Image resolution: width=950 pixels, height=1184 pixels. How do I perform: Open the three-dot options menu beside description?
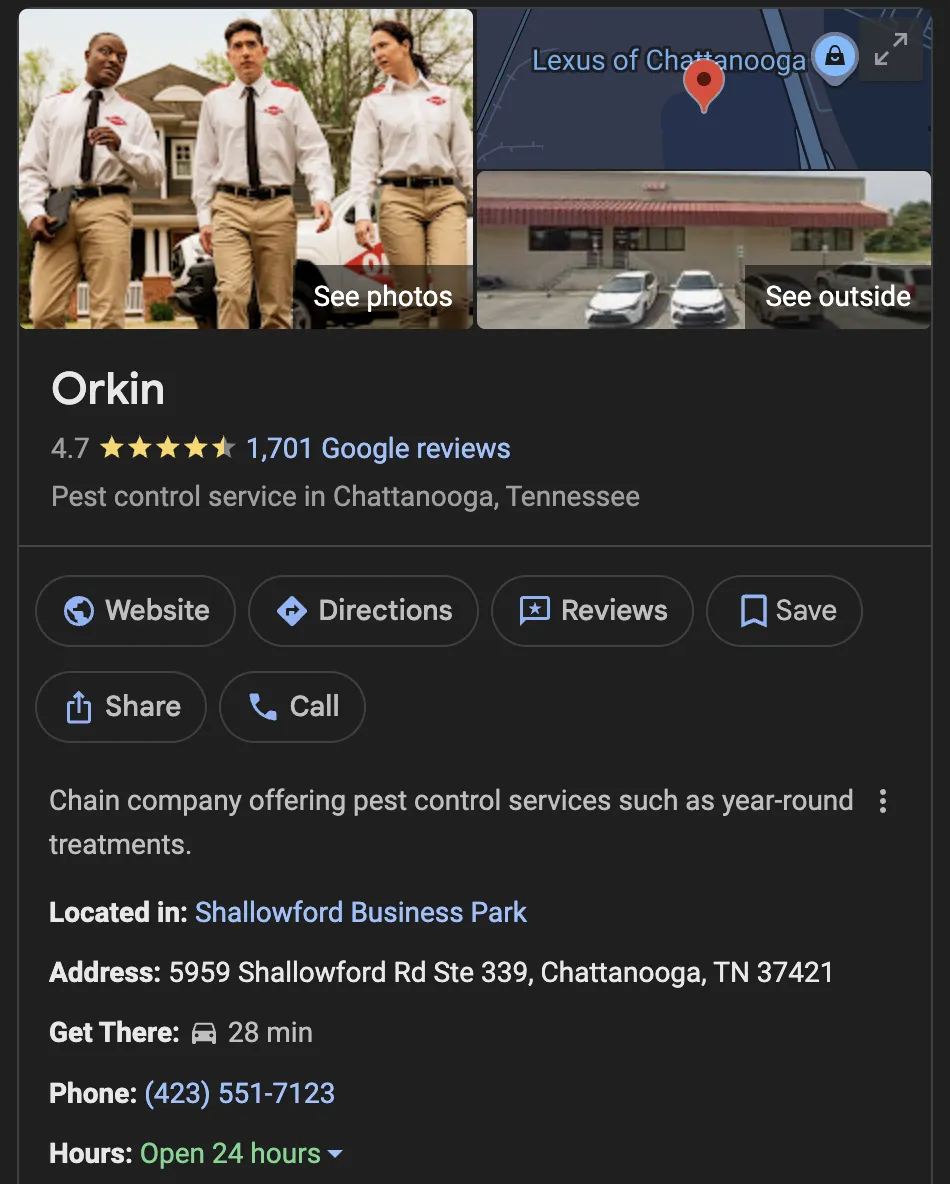tap(883, 800)
